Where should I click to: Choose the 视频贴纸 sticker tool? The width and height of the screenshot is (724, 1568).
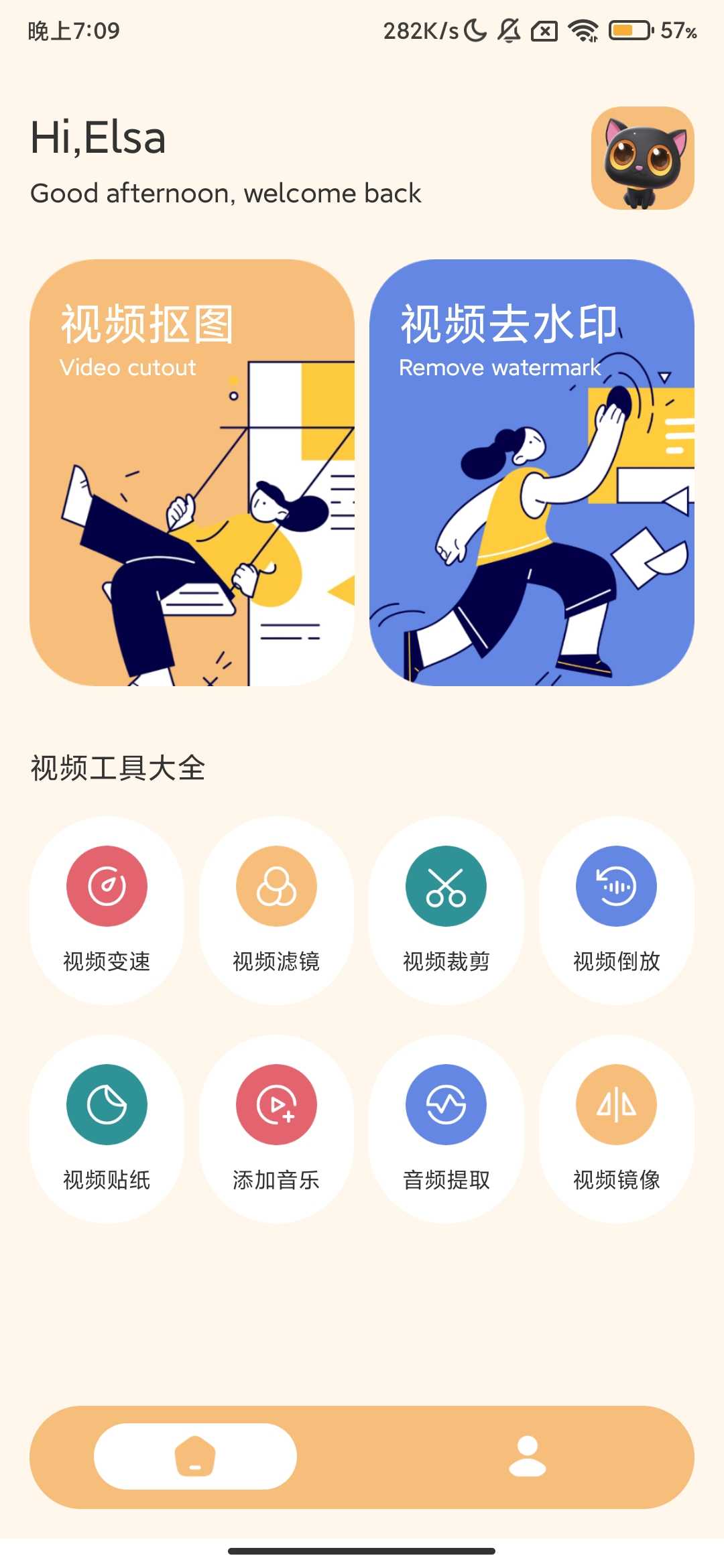107,1128
